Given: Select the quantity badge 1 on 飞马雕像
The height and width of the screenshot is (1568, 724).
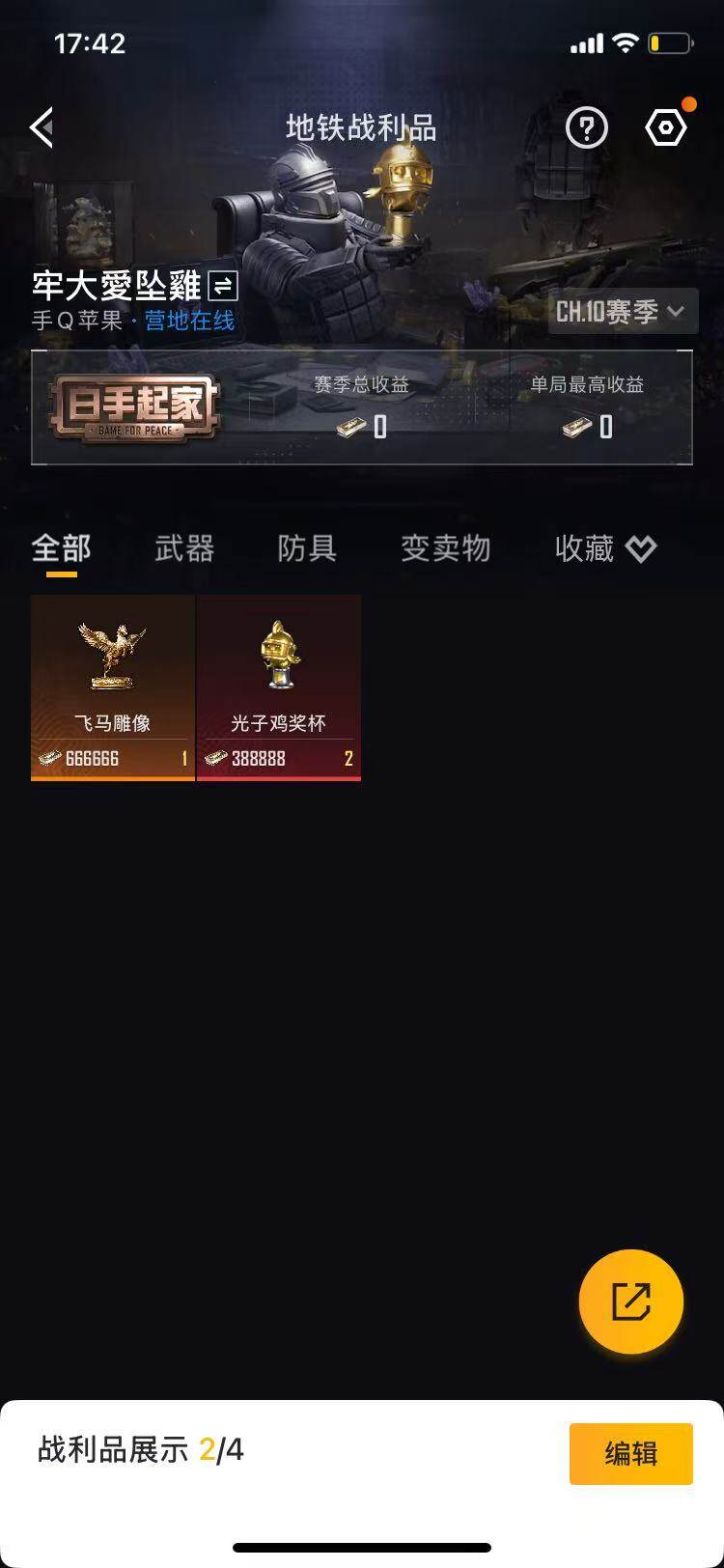Looking at the screenshot, I should coord(183,759).
